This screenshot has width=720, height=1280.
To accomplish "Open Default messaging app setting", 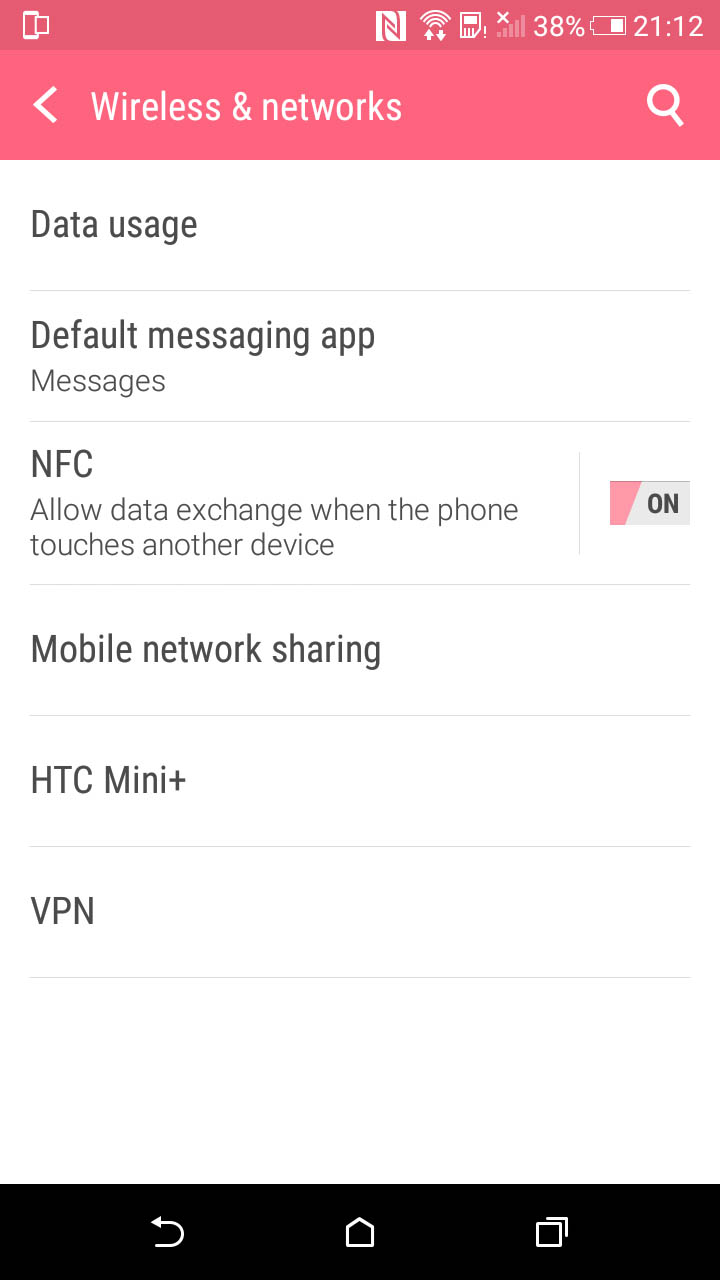I will pyautogui.click(x=360, y=356).
